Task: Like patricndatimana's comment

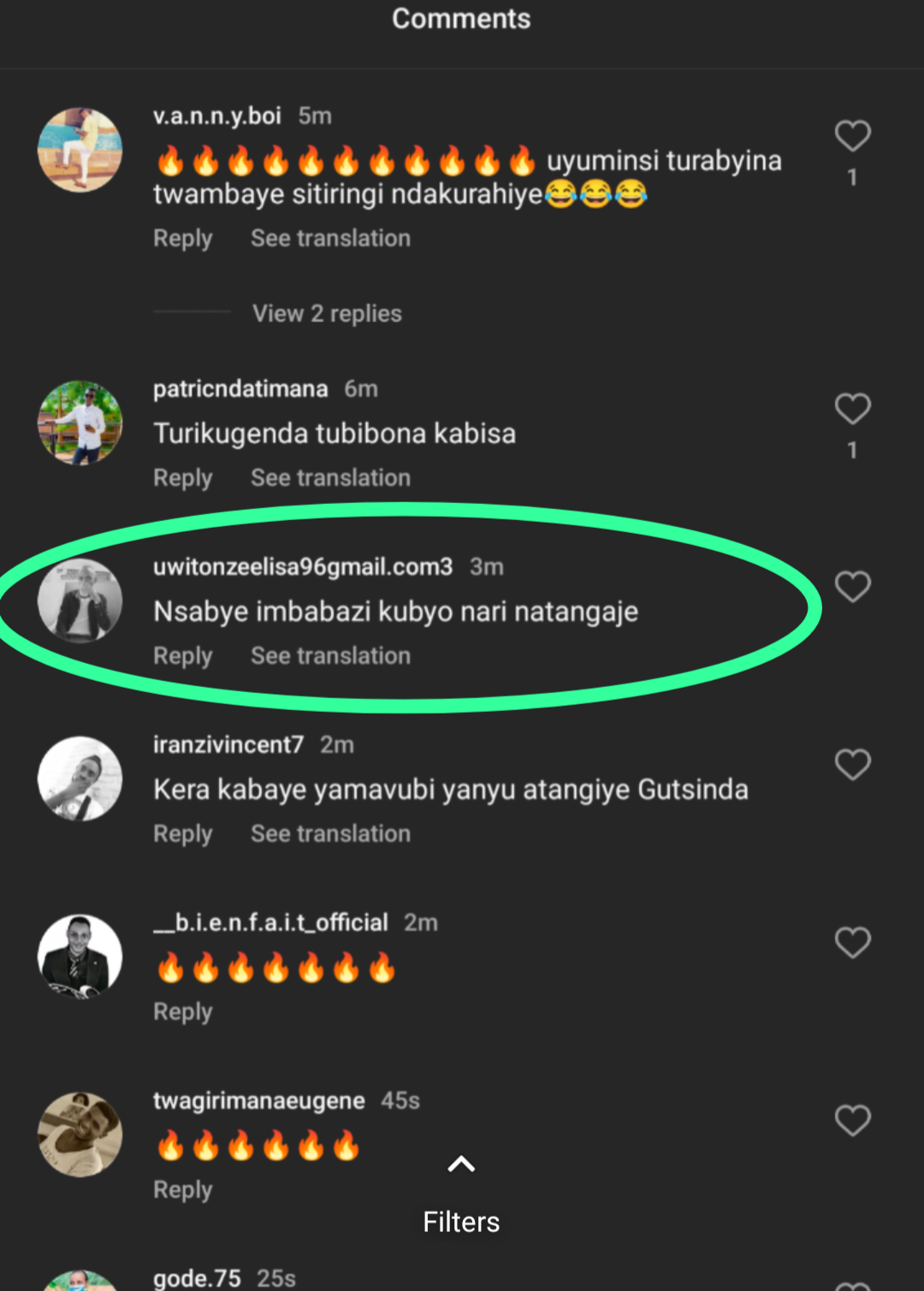Action: click(852, 409)
